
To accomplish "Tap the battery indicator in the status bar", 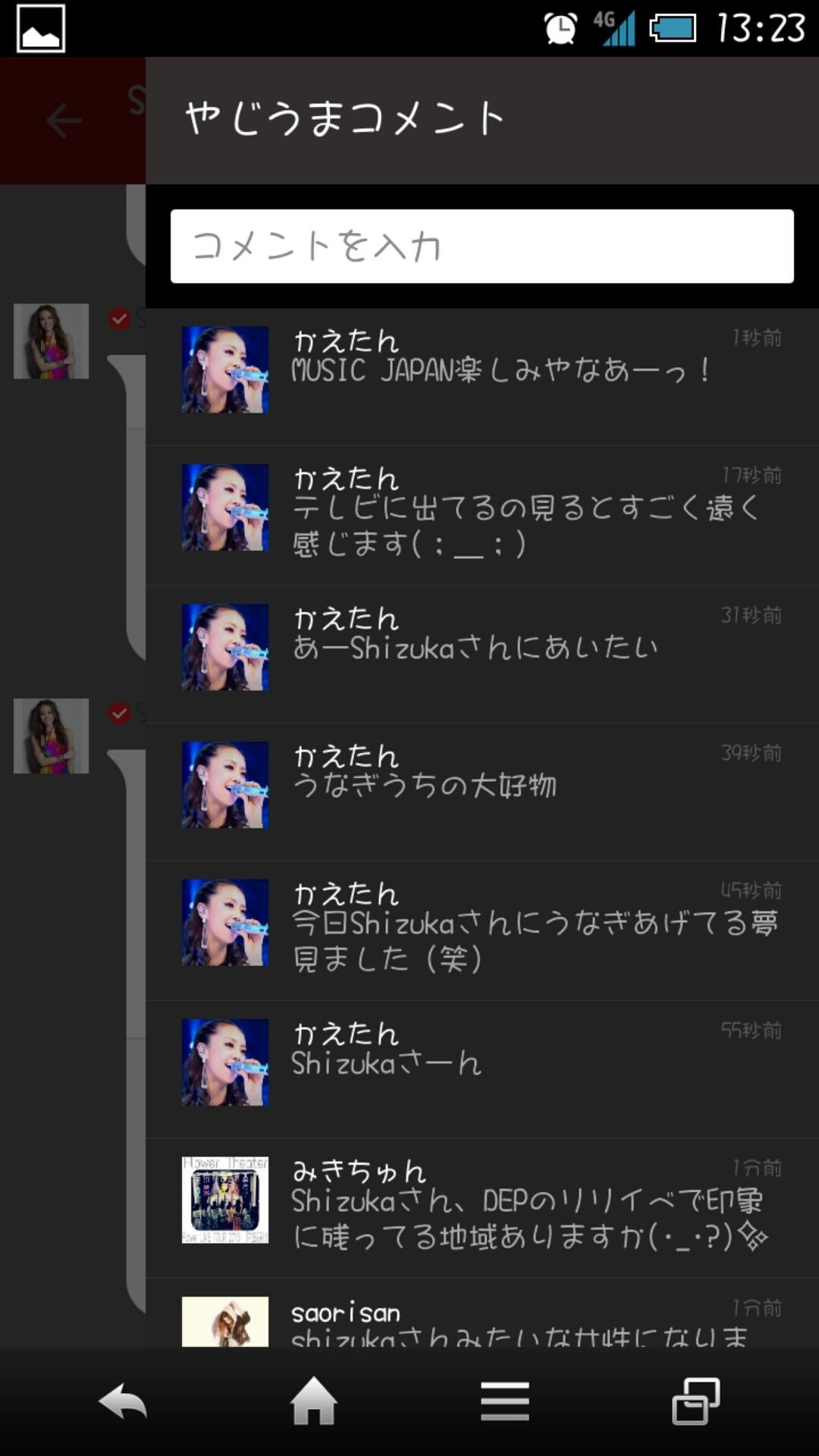I will tap(673, 28).
